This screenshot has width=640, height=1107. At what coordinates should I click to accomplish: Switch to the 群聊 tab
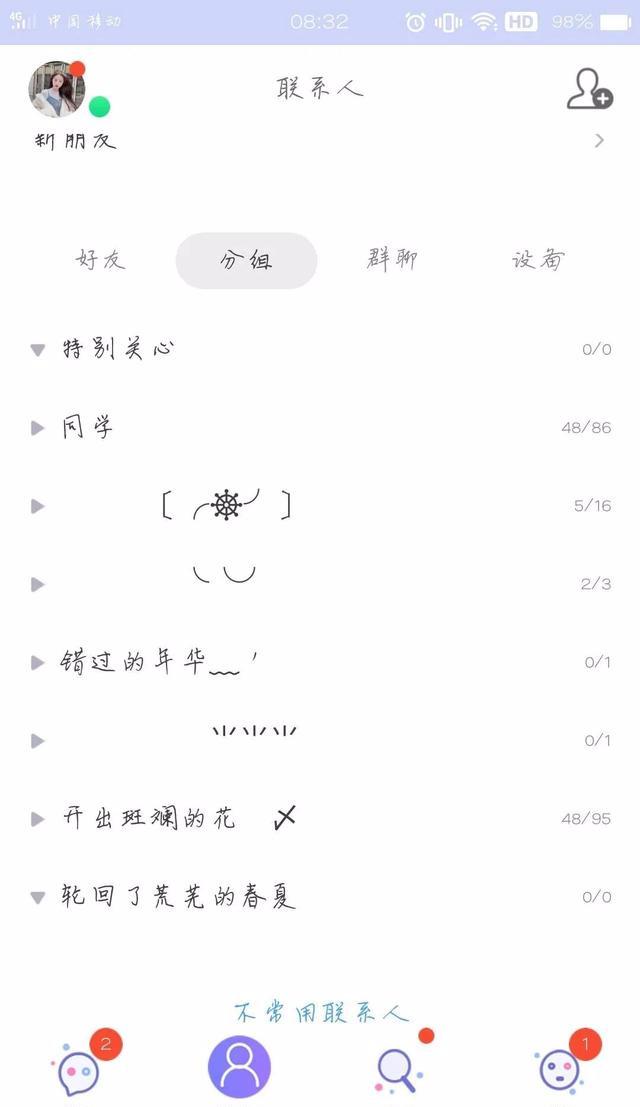point(392,260)
